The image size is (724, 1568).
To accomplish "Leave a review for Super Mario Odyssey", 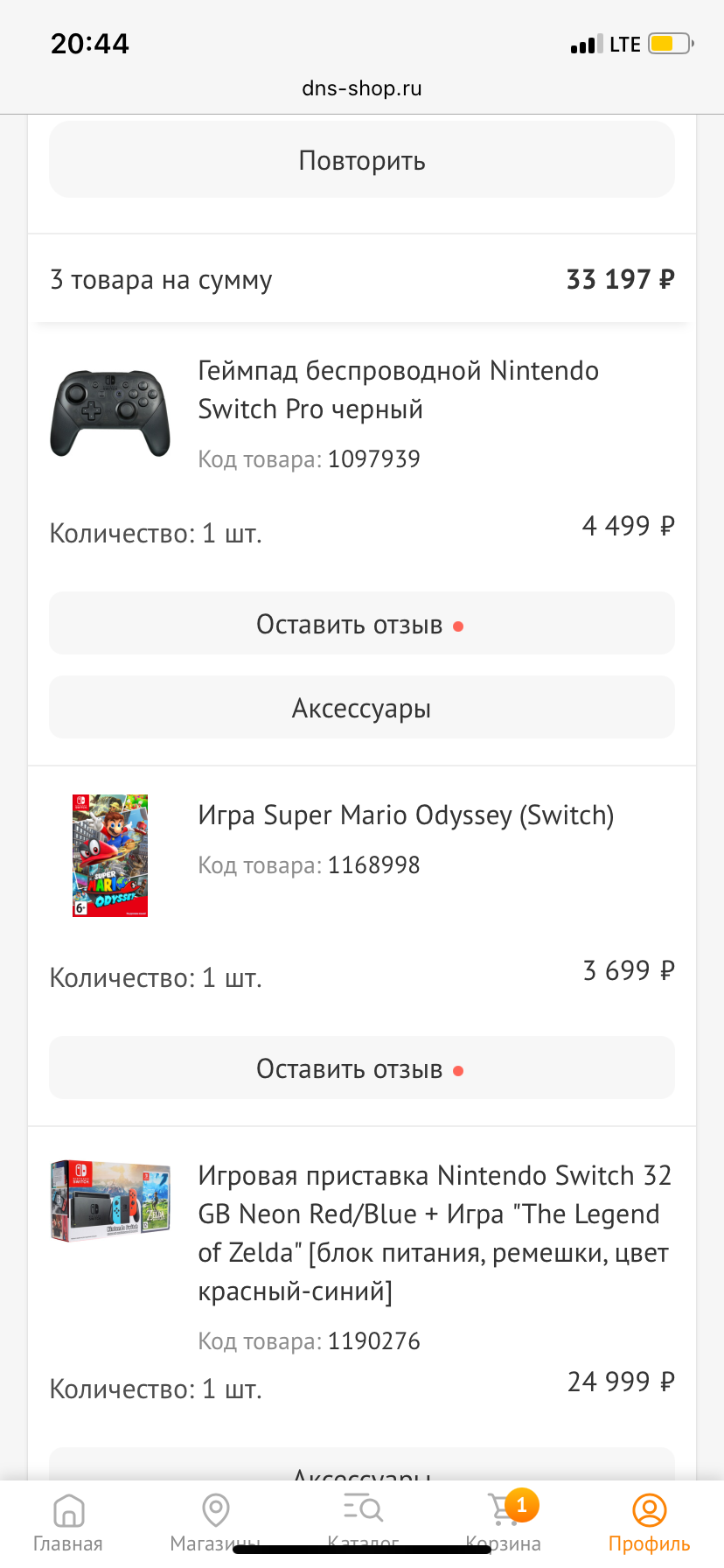I will coord(362,1068).
